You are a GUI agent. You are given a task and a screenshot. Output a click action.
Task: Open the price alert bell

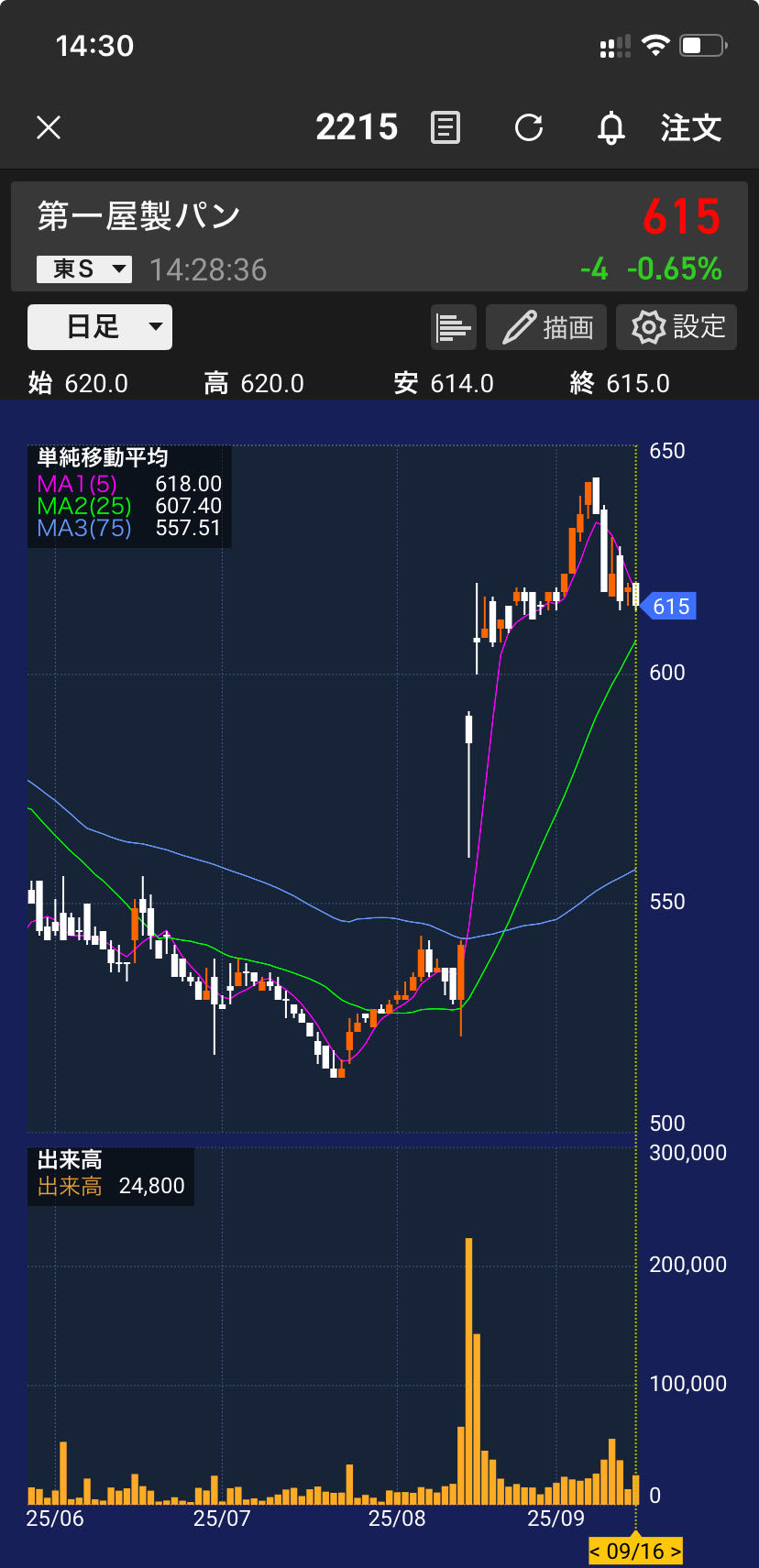tap(611, 128)
